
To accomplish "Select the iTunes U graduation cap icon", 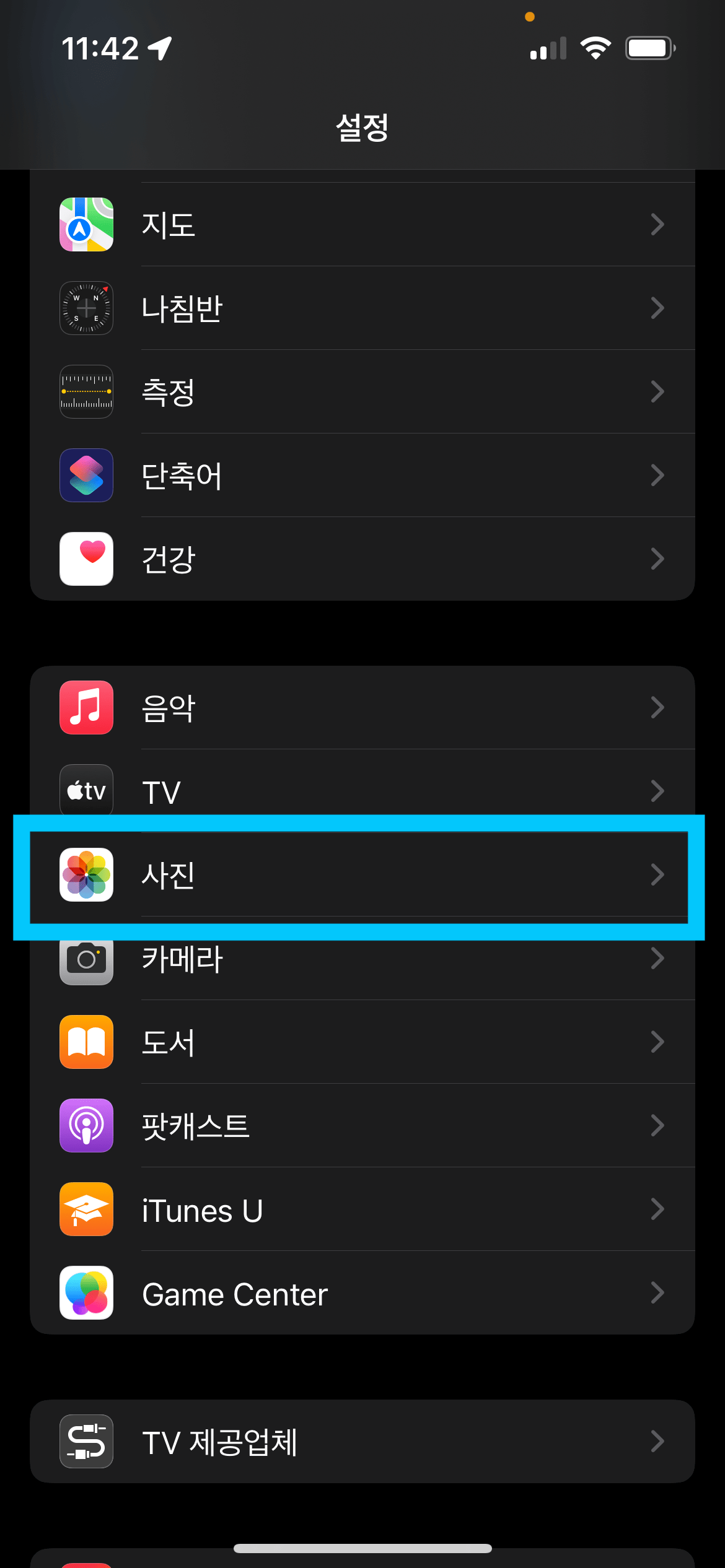I will point(86,1209).
